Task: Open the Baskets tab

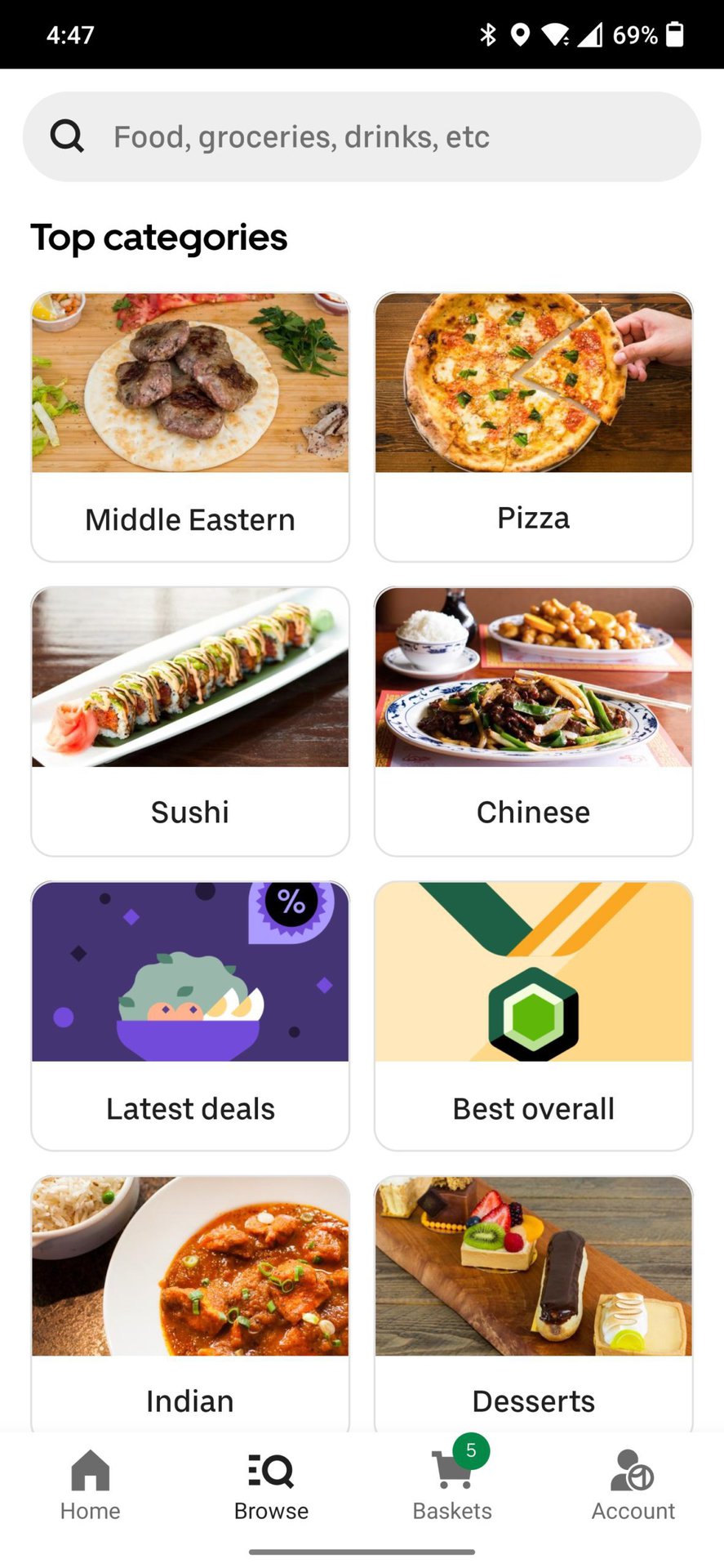Action: (452, 1486)
